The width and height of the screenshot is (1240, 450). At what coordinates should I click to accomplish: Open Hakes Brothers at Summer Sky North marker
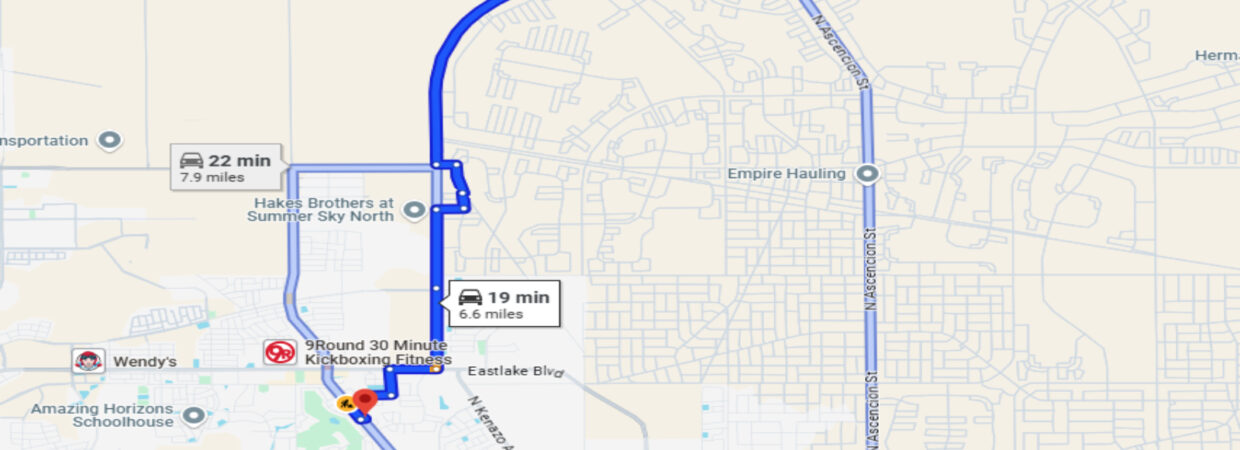[x=414, y=209]
